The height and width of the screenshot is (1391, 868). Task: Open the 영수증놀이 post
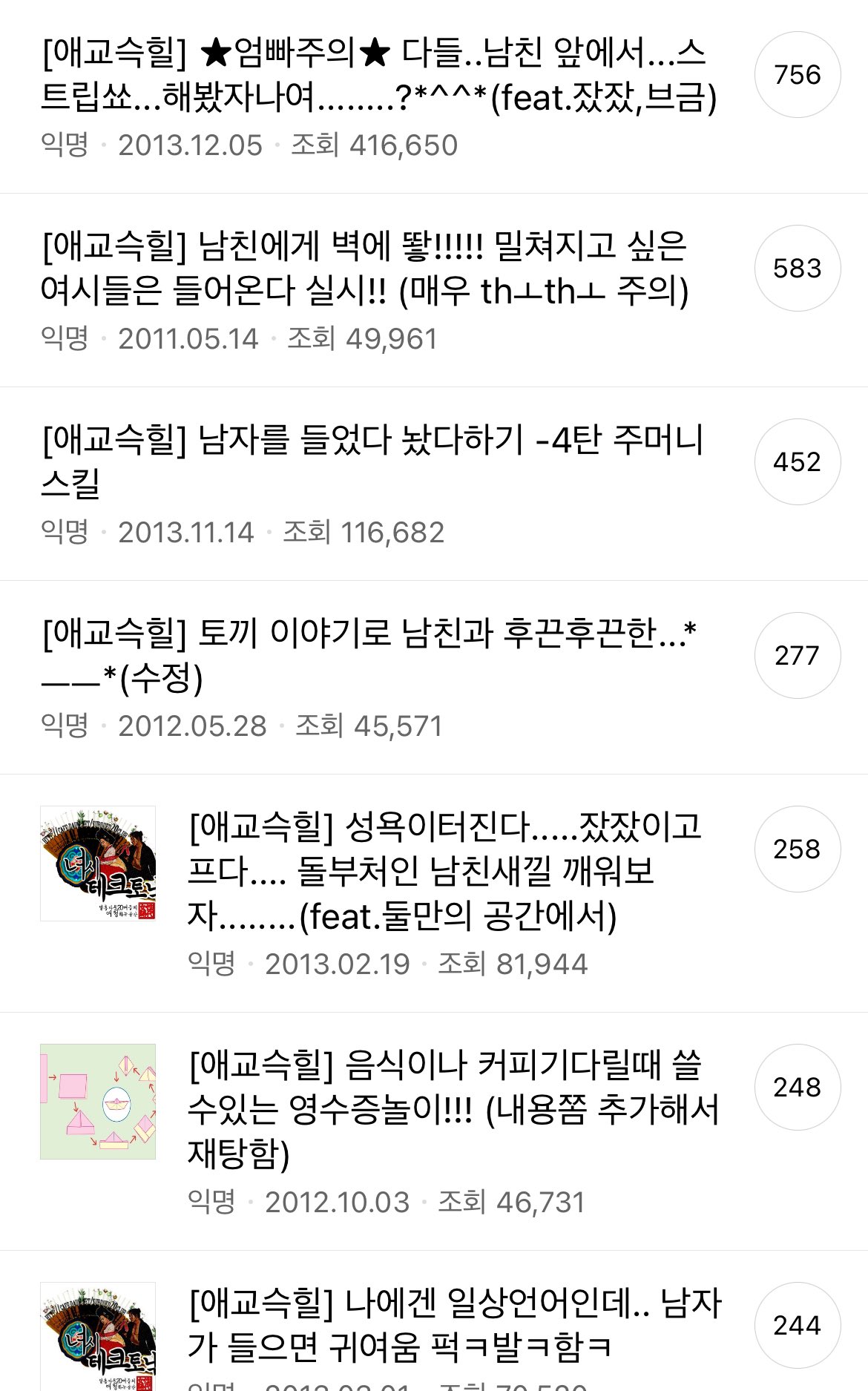(453, 1108)
